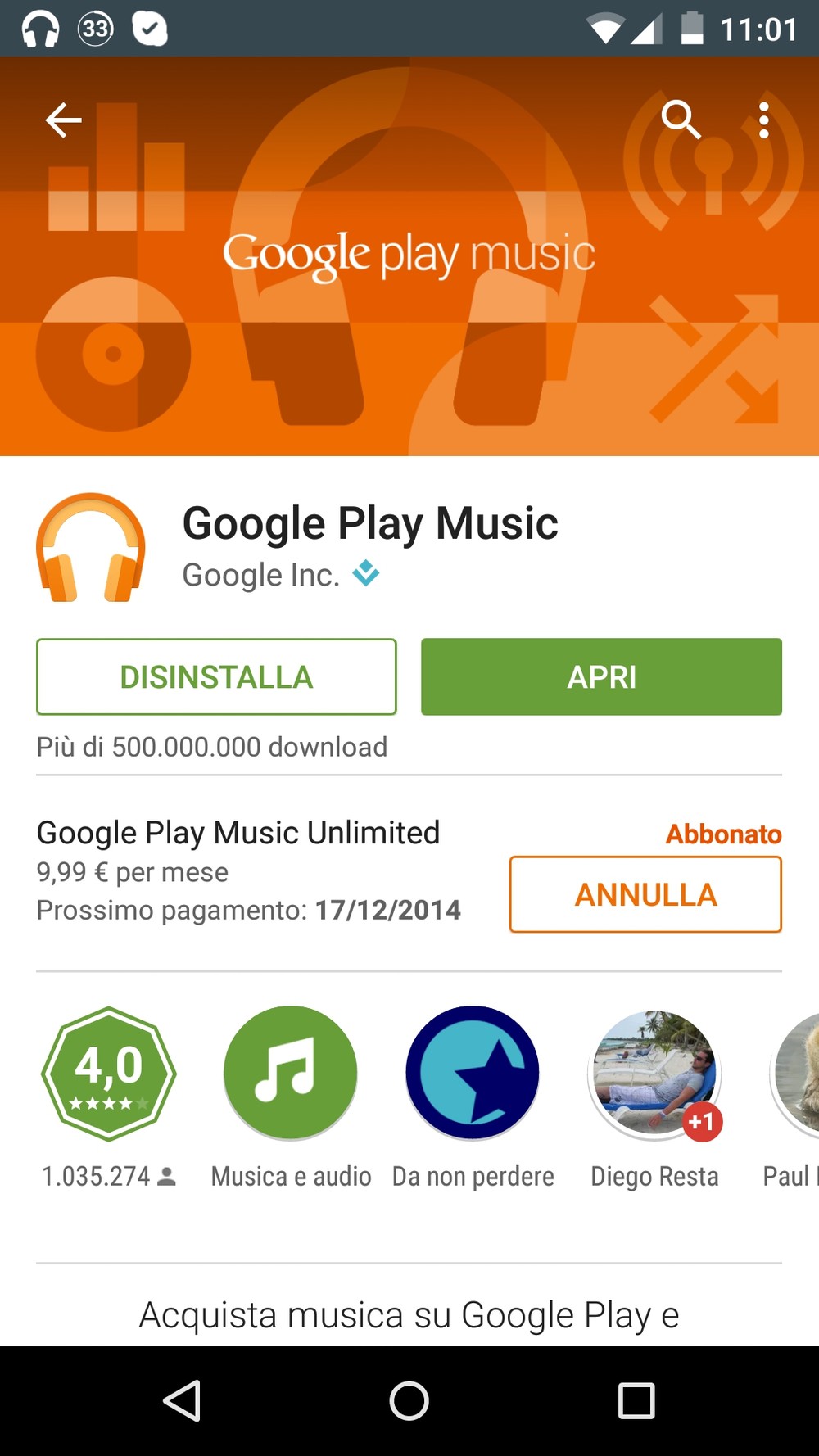Open the recent apps overview
This screenshot has width=819, height=1456.
point(636,1400)
